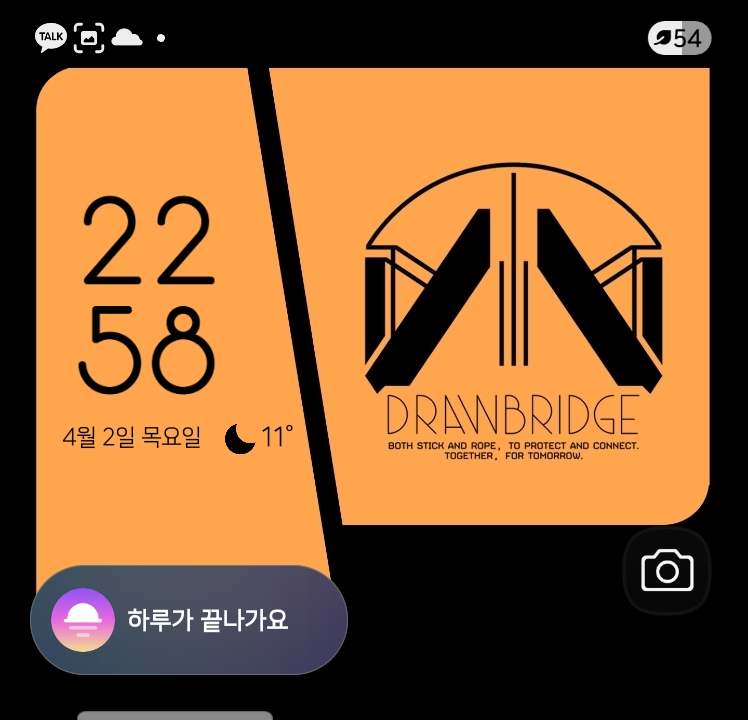Open the camera shortcut

coord(667,571)
